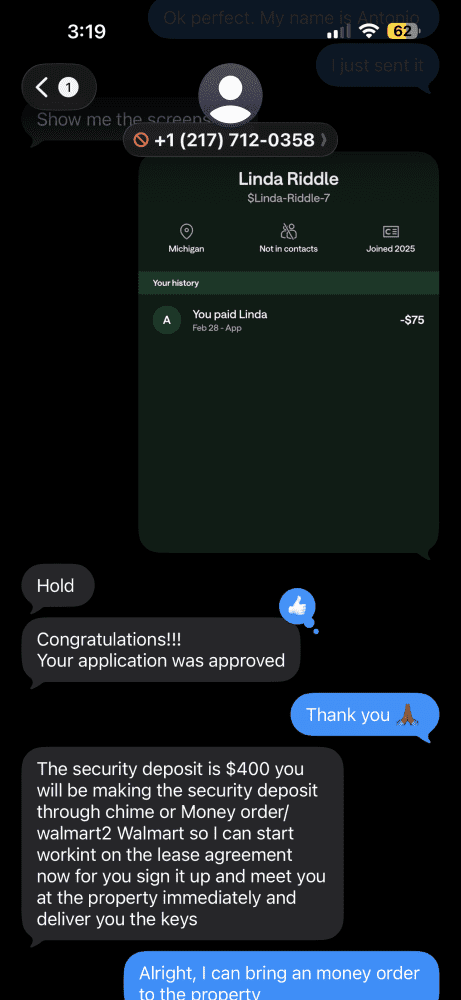Tap the contact avatar at the top
The width and height of the screenshot is (461, 1000).
tap(230, 94)
